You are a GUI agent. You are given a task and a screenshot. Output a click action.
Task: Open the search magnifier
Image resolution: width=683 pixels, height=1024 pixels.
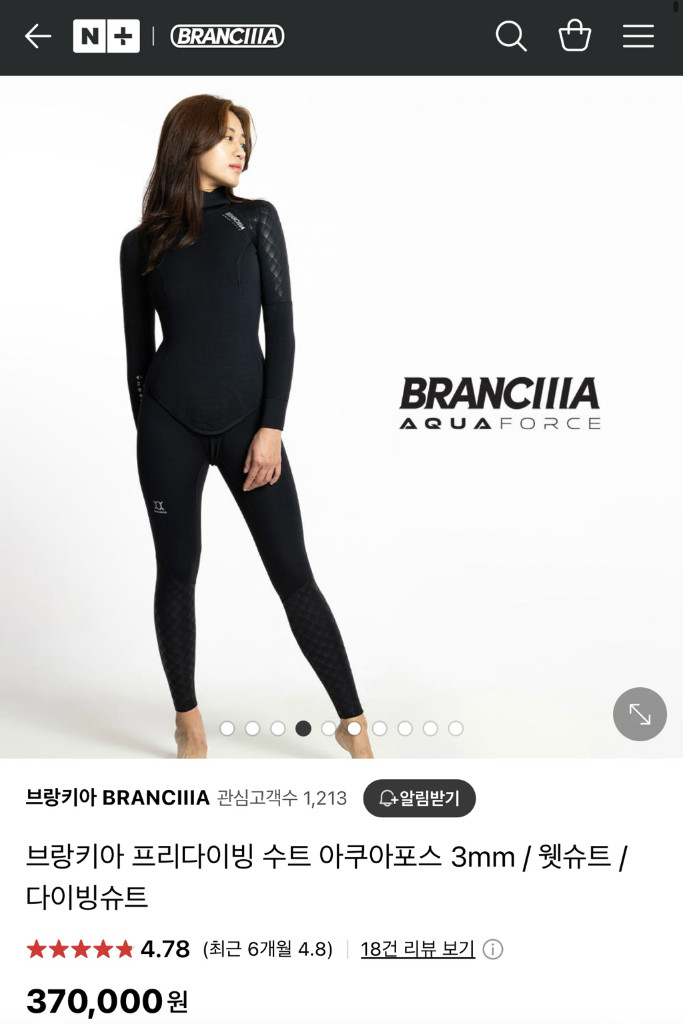(x=511, y=36)
